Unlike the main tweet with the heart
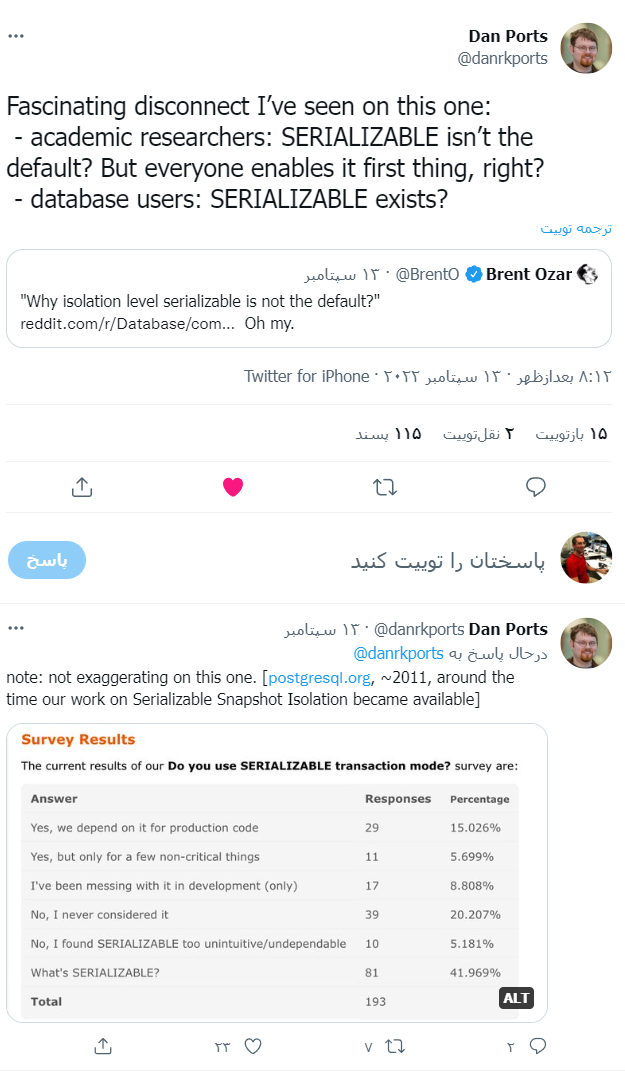The width and height of the screenshot is (625, 1076). click(233, 487)
